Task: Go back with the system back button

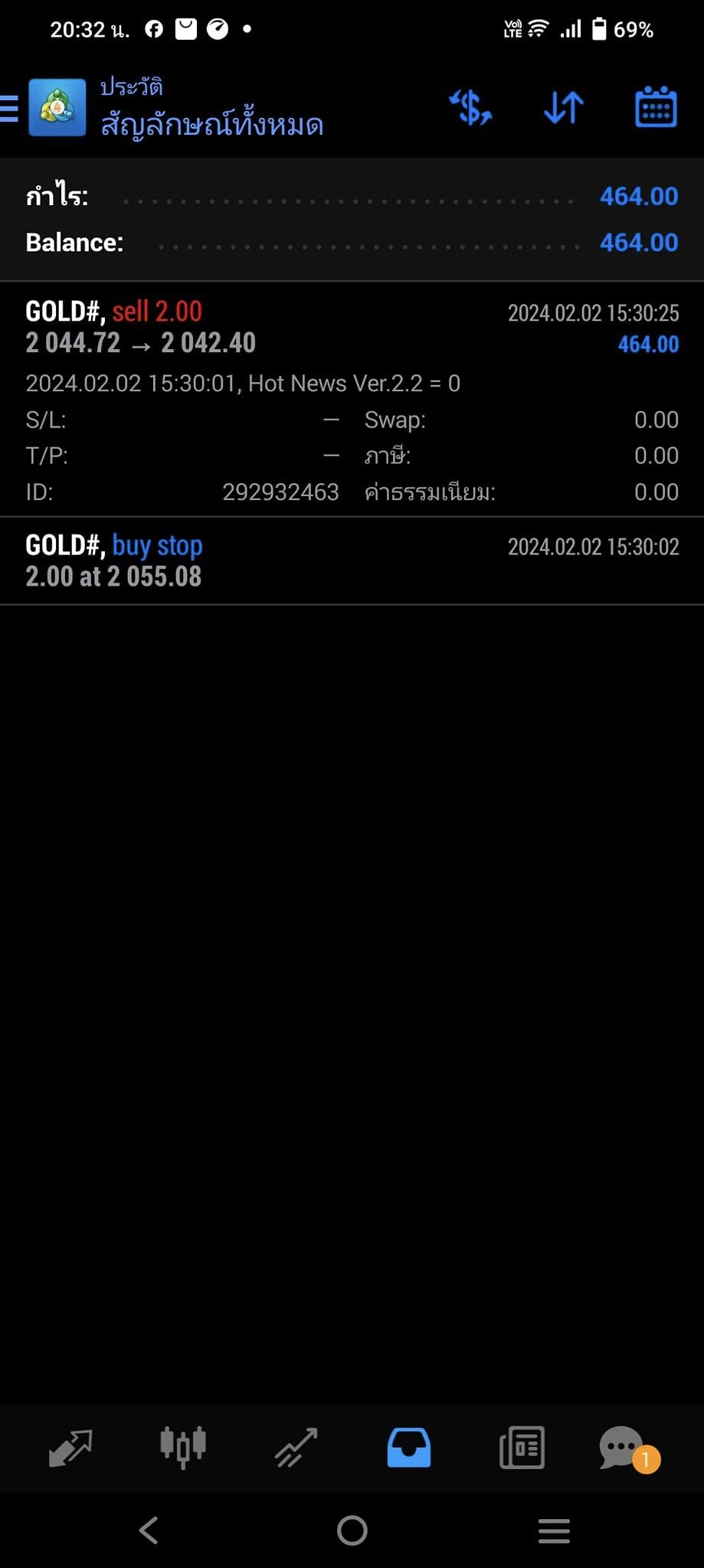Action: [x=149, y=1530]
